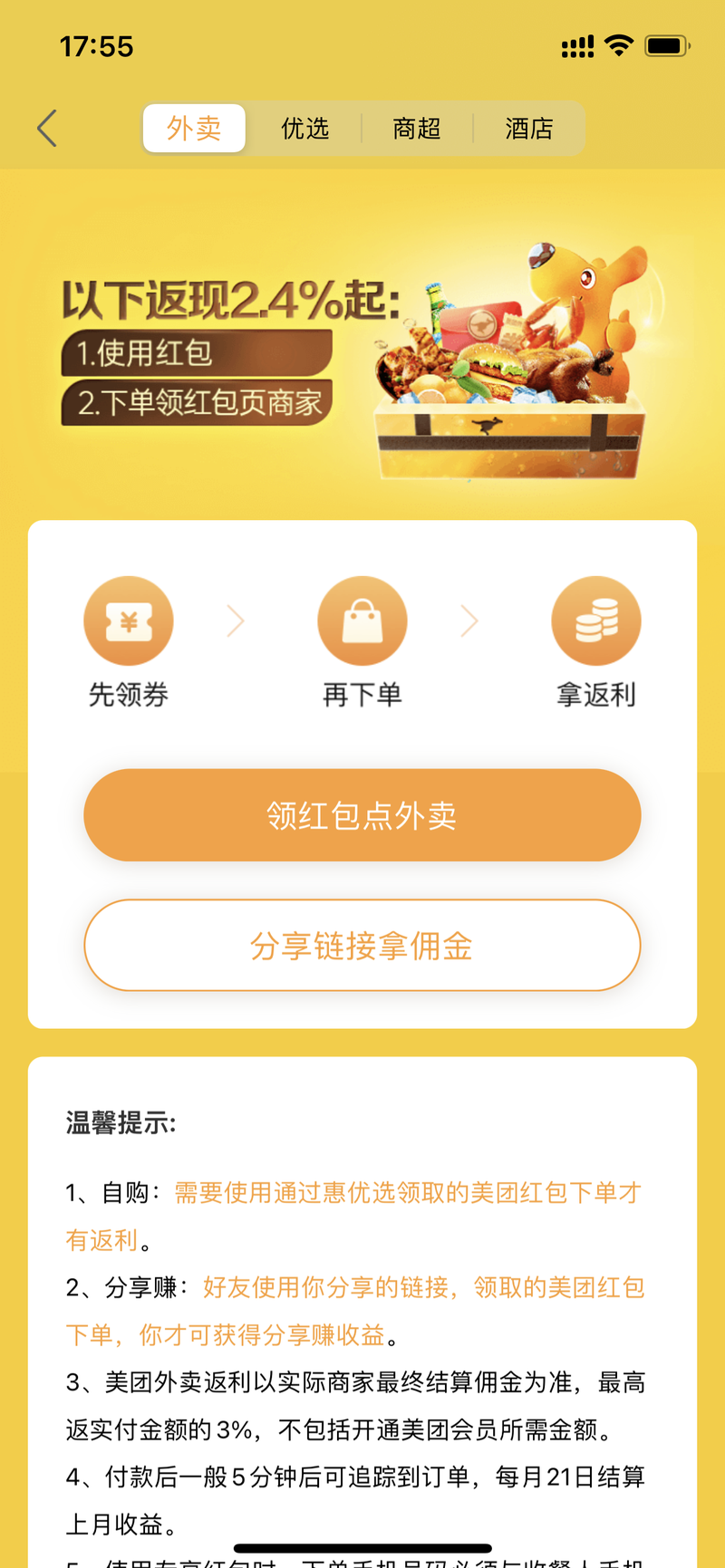Tap 分享链接拿佣金 to share link
This screenshot has height=1568, width=725.
click(362, 946)
